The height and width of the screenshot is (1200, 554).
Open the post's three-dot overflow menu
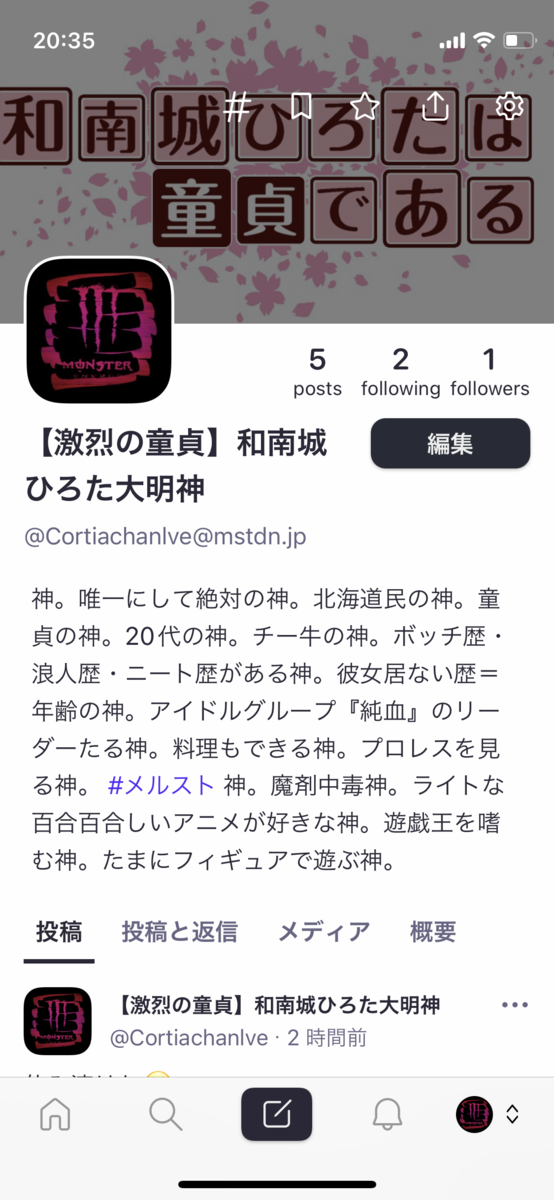[x=514, y=1005]
